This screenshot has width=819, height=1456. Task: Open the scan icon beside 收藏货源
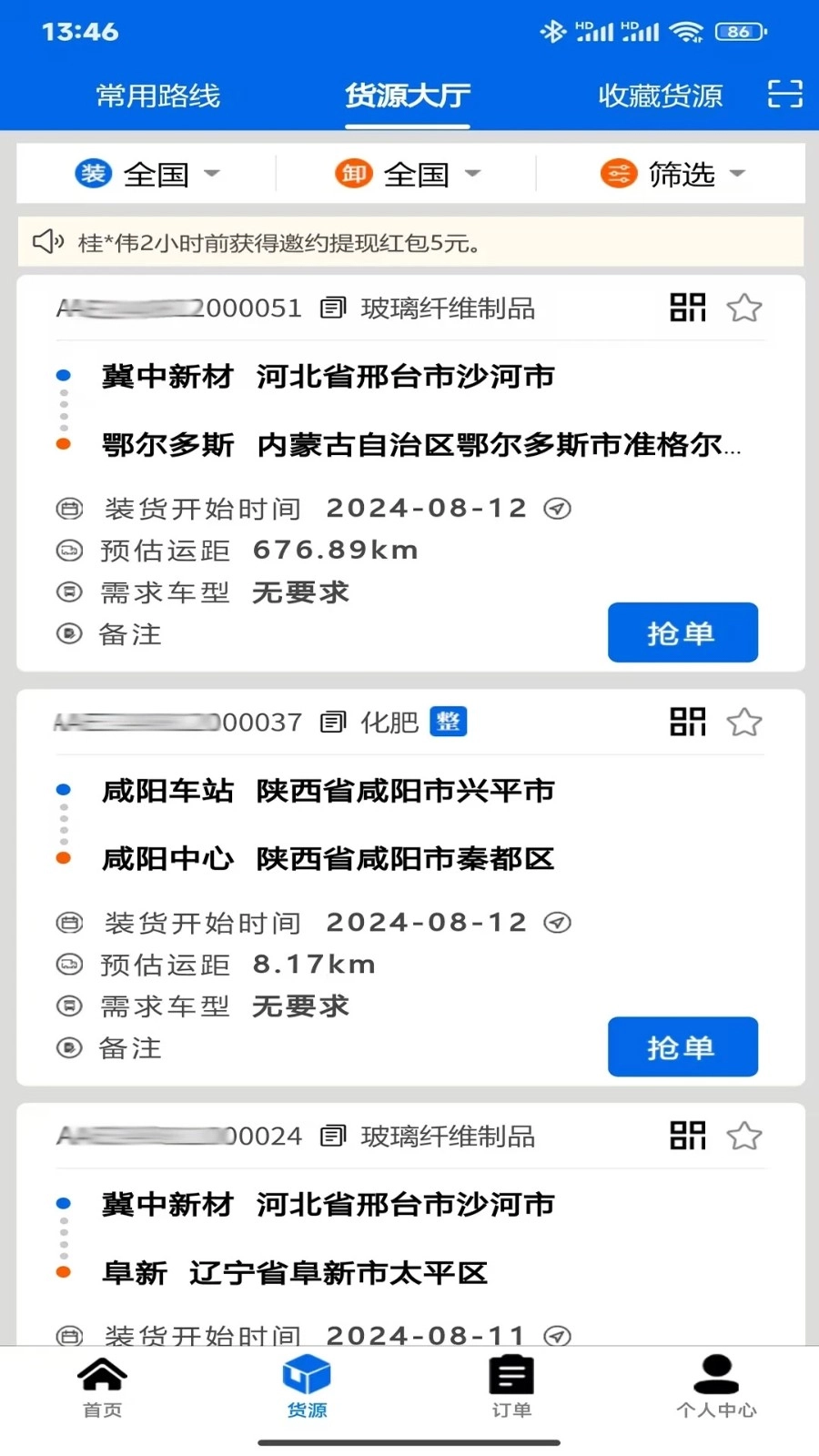tap(784, 95)
